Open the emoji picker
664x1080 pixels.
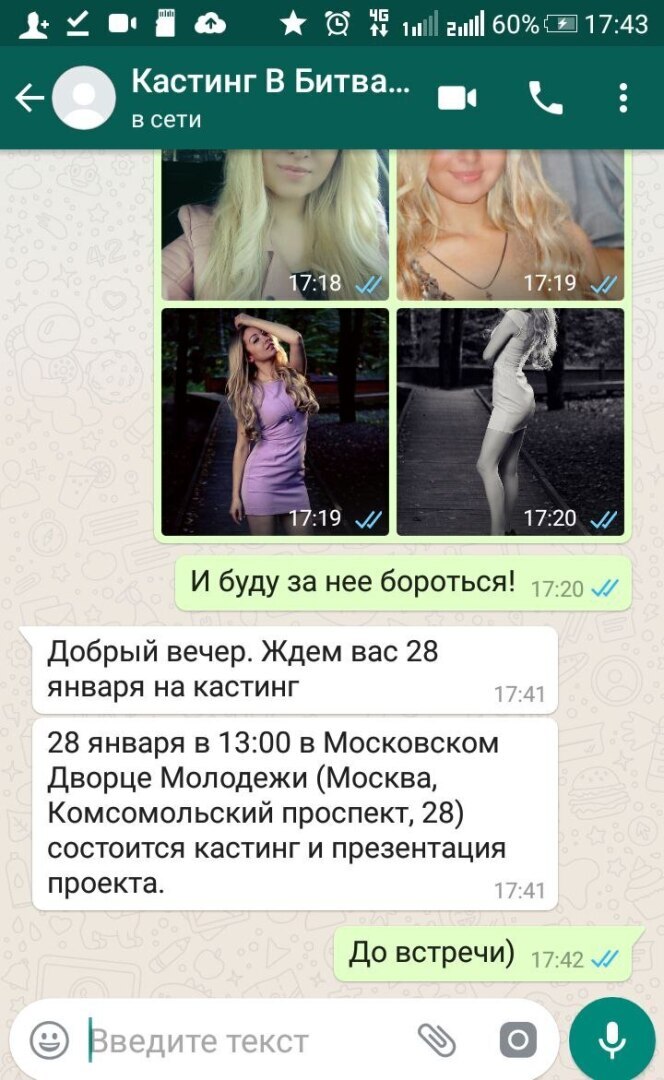(49, 1040)
